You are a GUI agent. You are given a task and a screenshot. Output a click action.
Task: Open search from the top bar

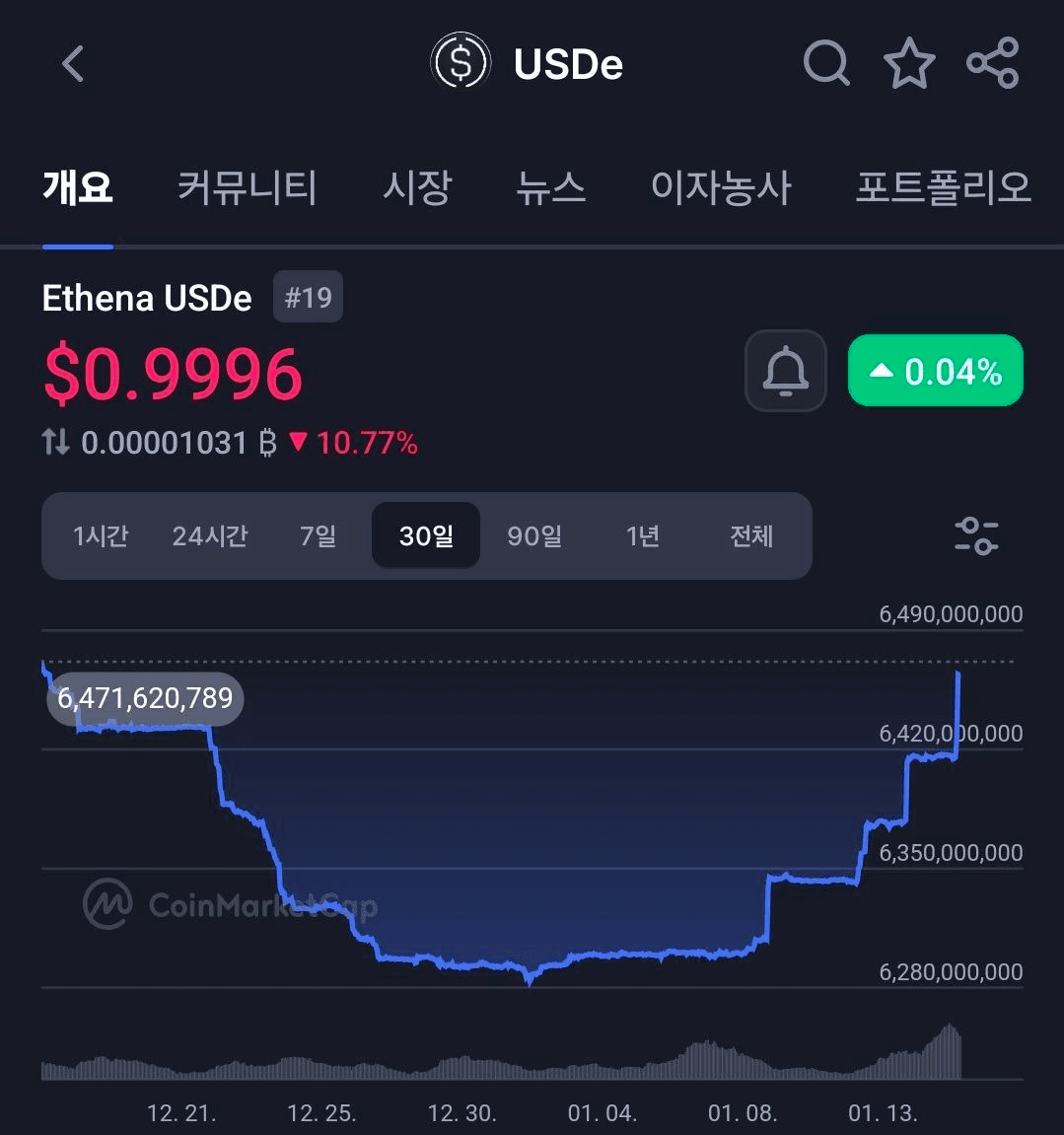[826, 62]
